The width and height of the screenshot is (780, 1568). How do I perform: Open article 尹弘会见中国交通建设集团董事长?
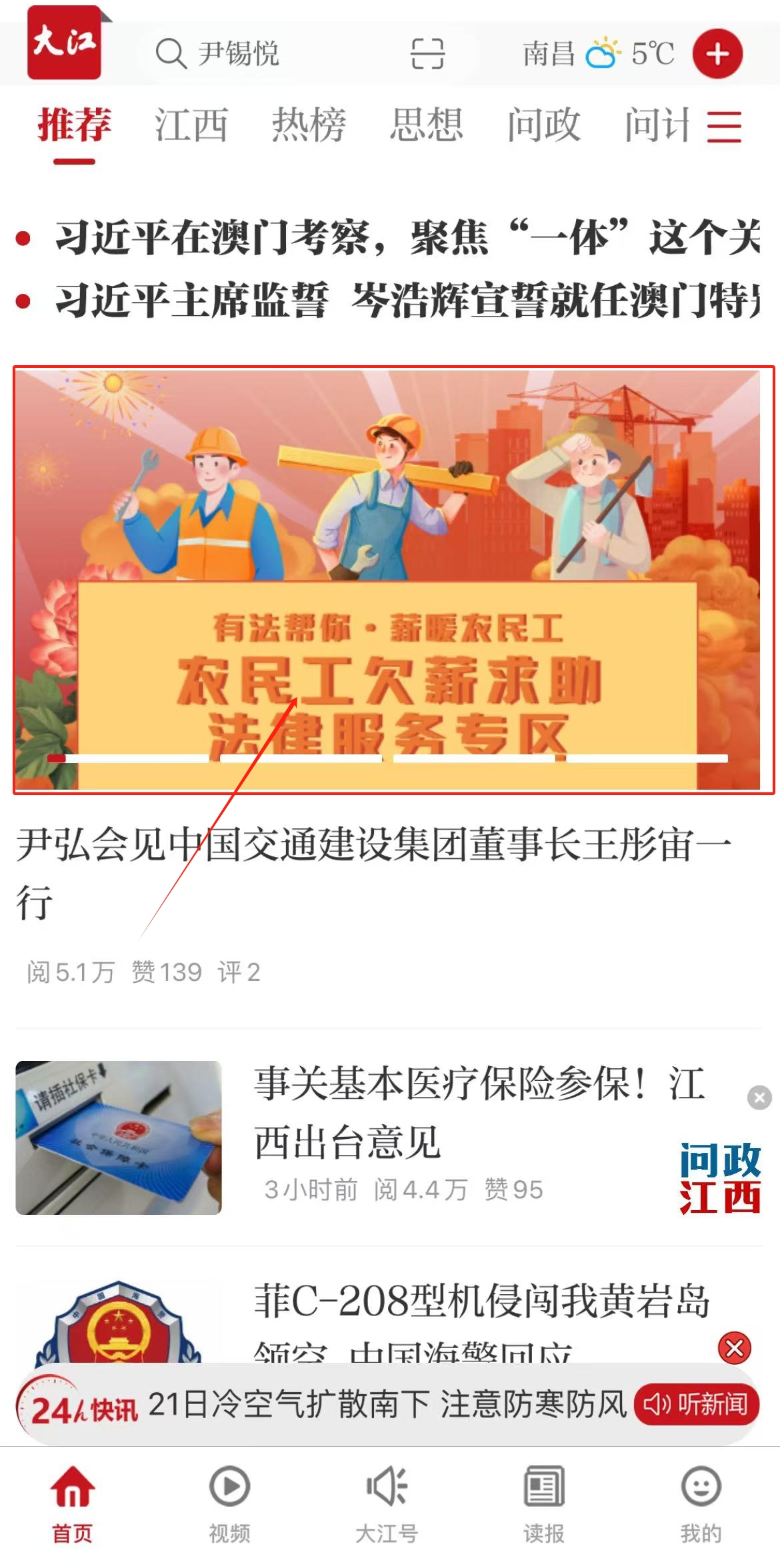(x=373, y=872)
